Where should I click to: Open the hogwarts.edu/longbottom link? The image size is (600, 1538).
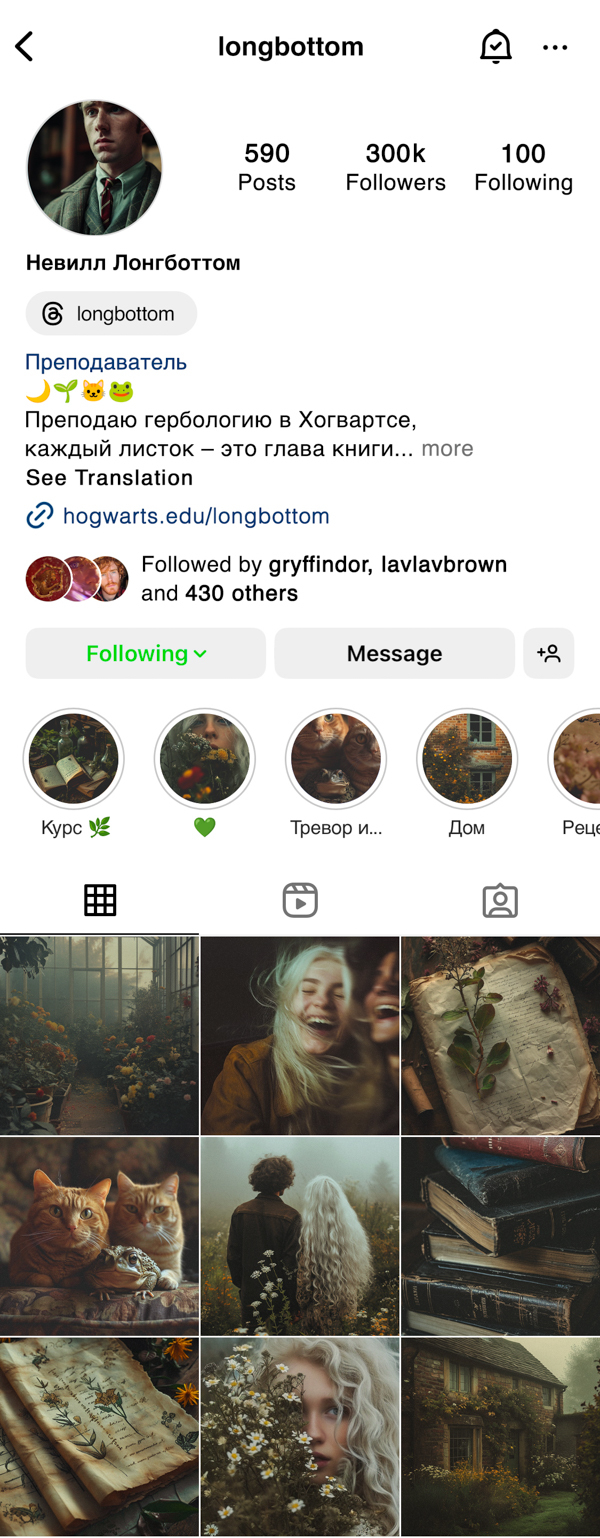click(x=195, y=516)
